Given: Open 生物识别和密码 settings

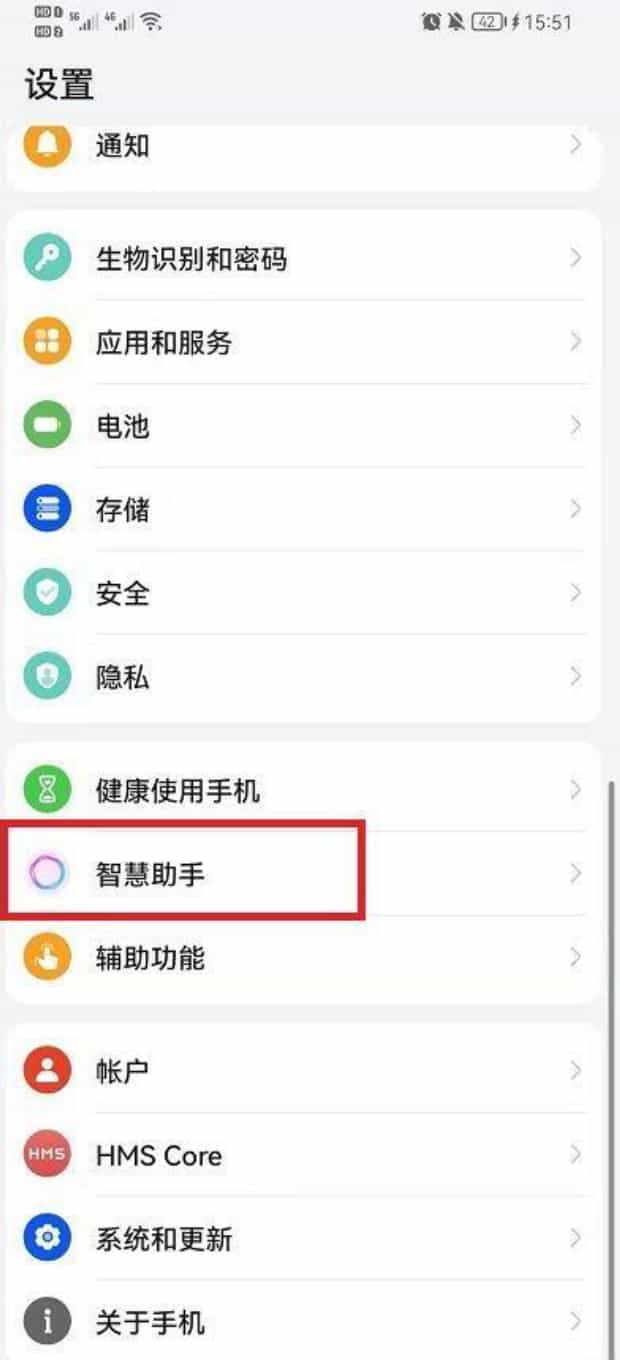Looking at the screenshot, I should click(300, 259).
